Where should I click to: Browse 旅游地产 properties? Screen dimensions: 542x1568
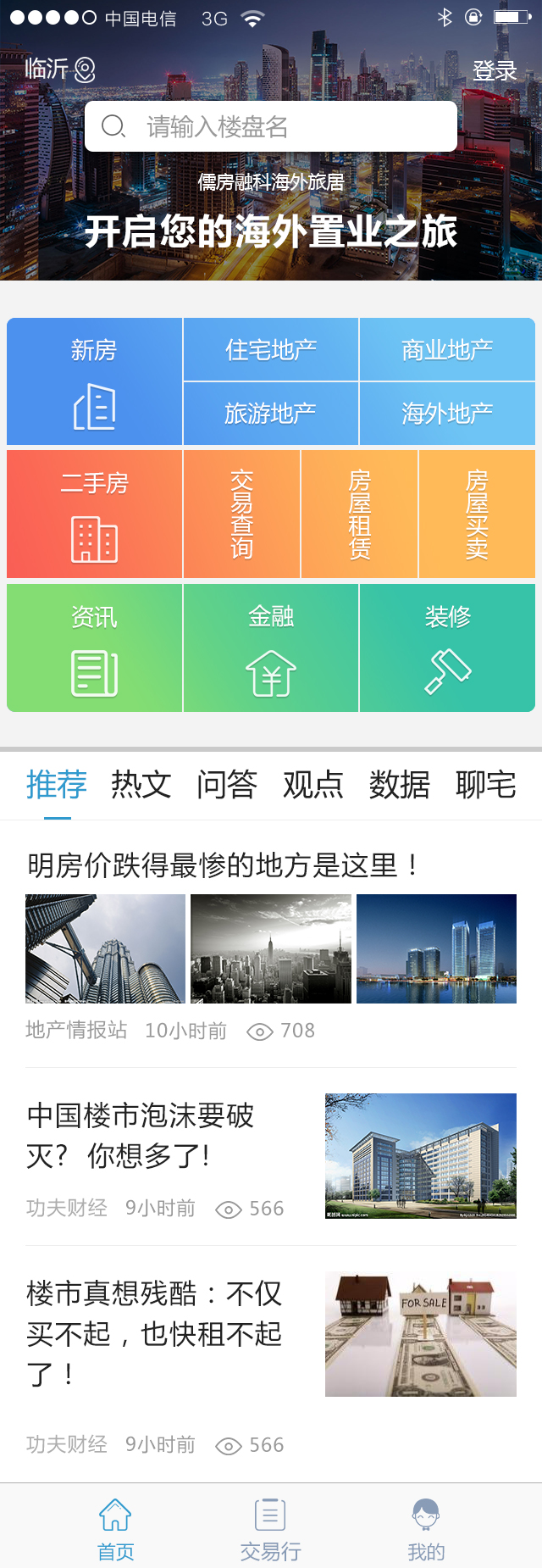click(271, 414)
